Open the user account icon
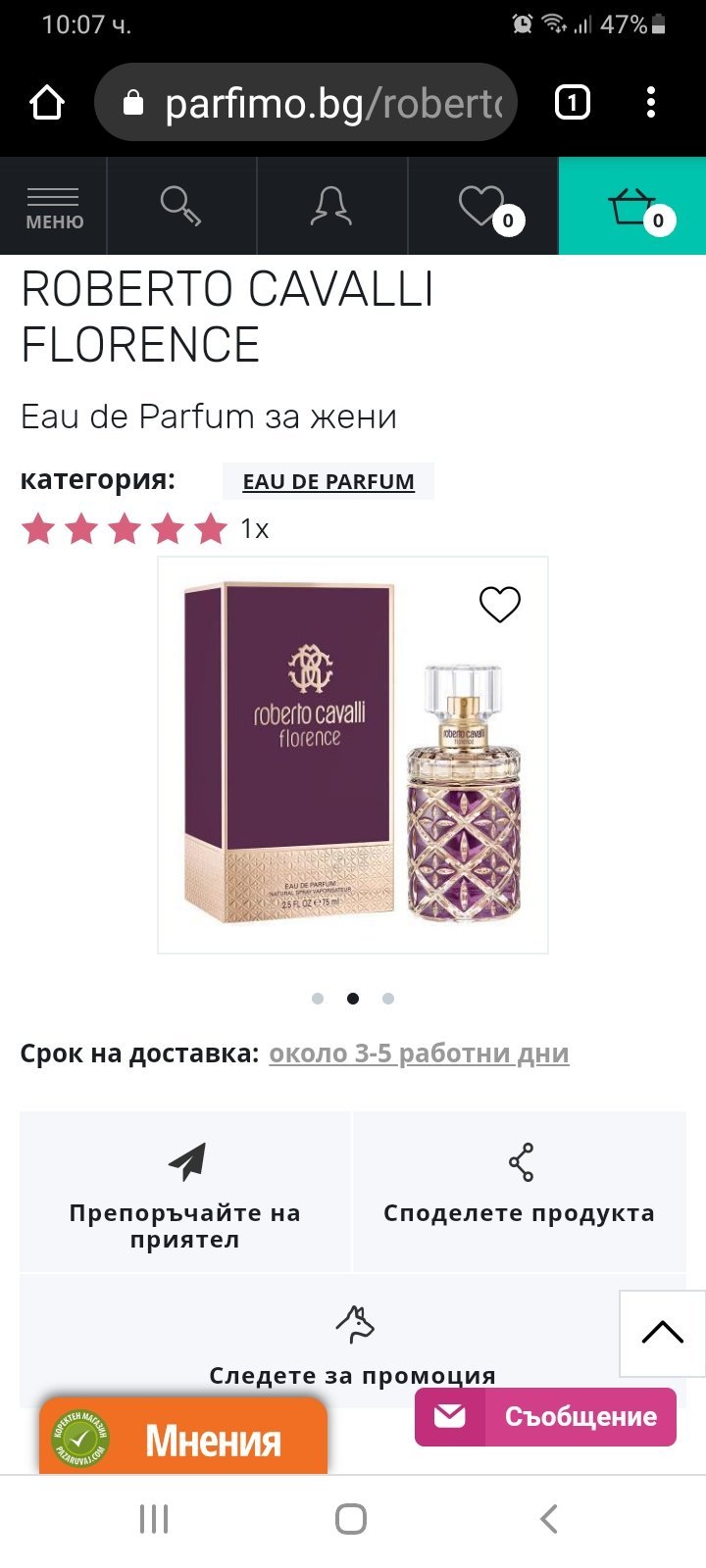 tap(331, 207)
